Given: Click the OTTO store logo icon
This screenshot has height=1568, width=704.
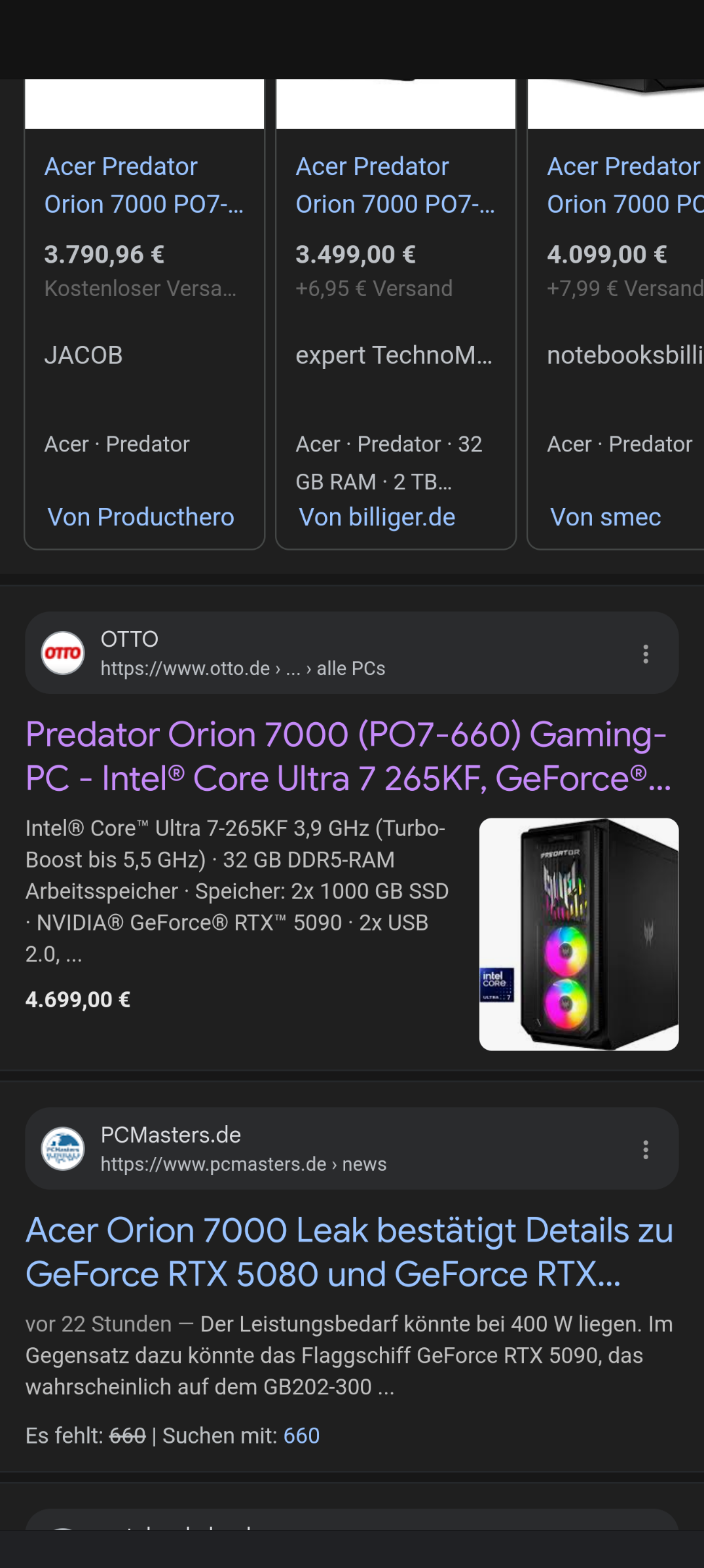Looking at the screenshot, I should point(64,652).
